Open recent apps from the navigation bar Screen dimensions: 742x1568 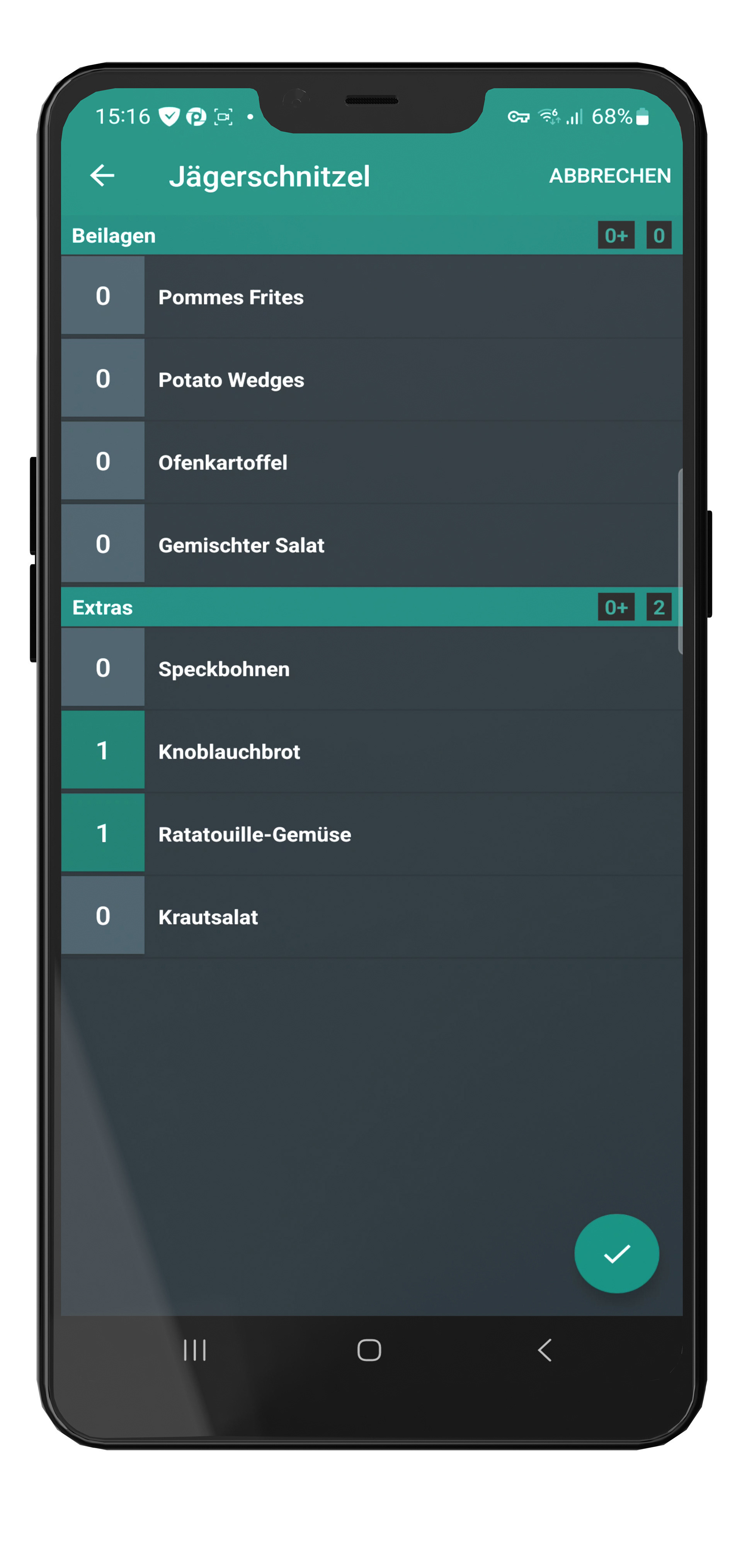(x=195, y=1349)
